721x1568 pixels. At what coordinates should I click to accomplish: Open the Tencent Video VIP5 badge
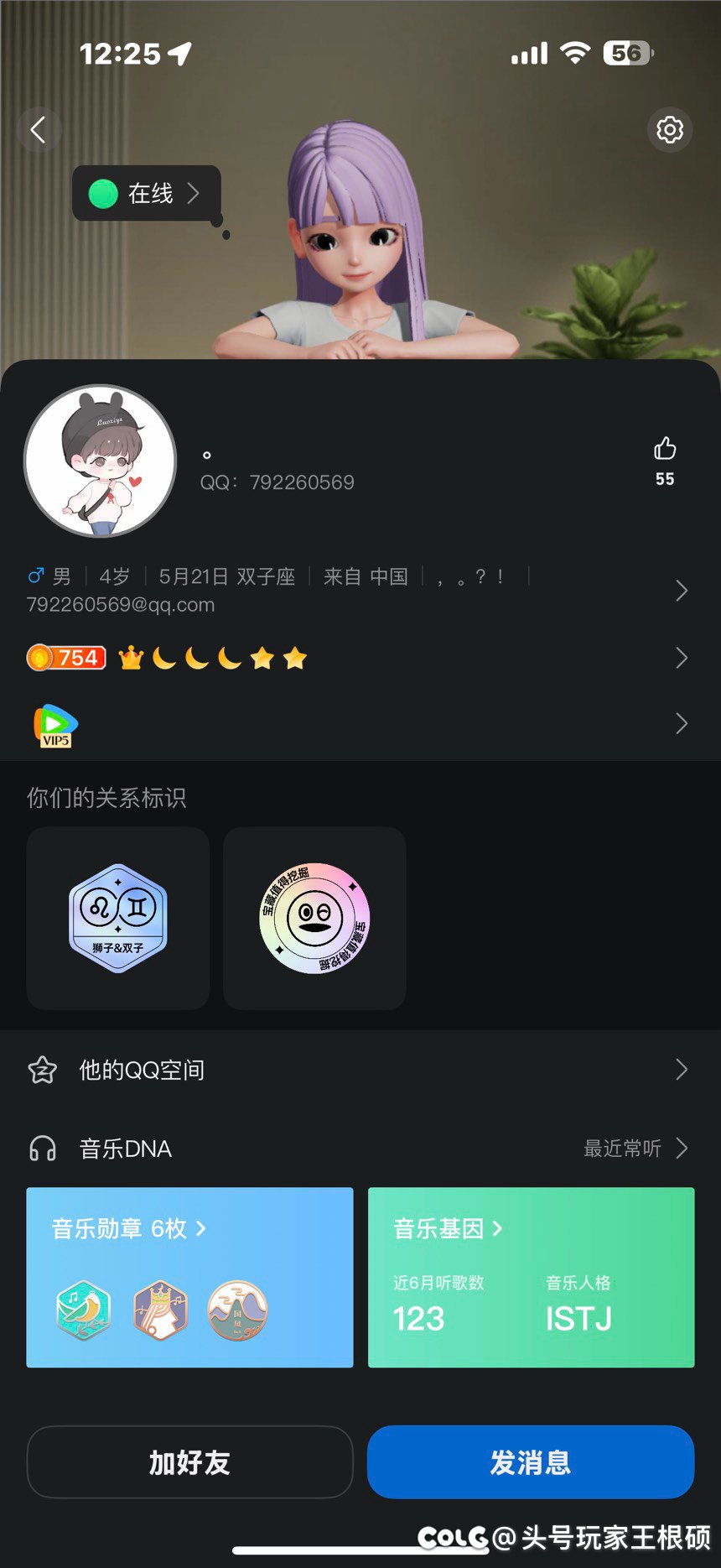pyautogui.click(x=54, y=723)
